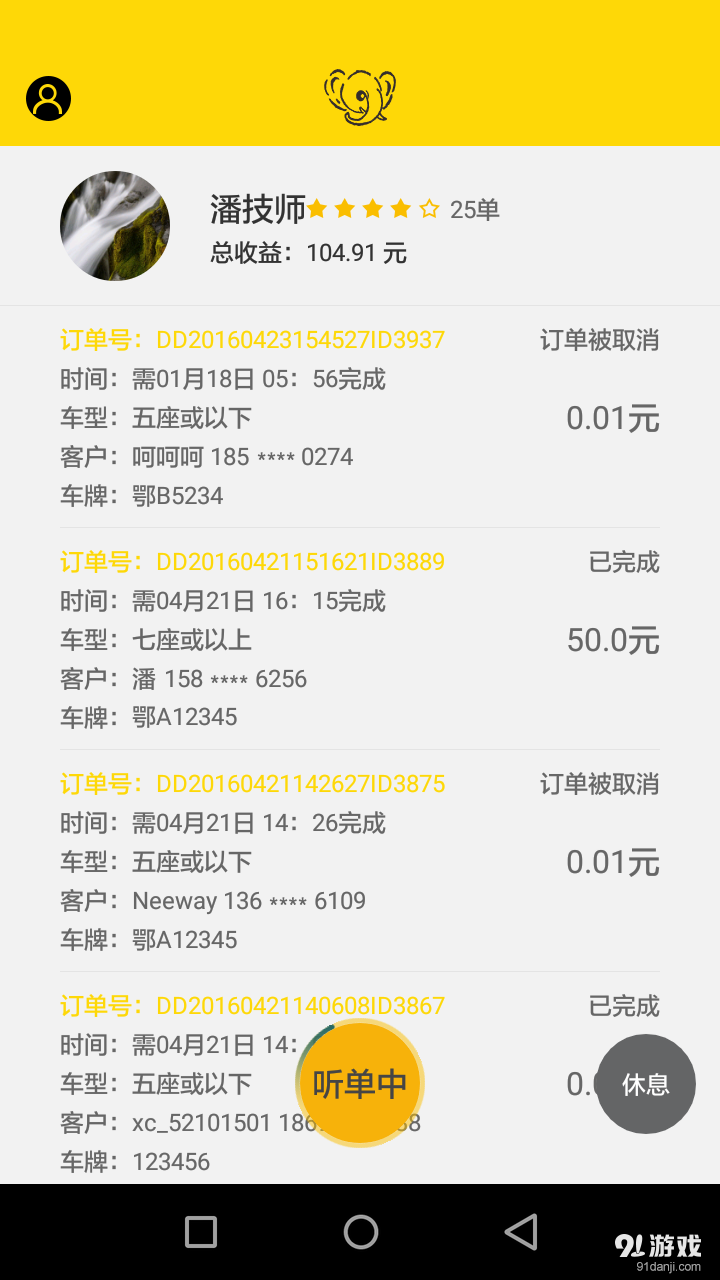Screen dimensions: 720x1280
Task: Tap the 25单 order count label
Action: point(475,209)
